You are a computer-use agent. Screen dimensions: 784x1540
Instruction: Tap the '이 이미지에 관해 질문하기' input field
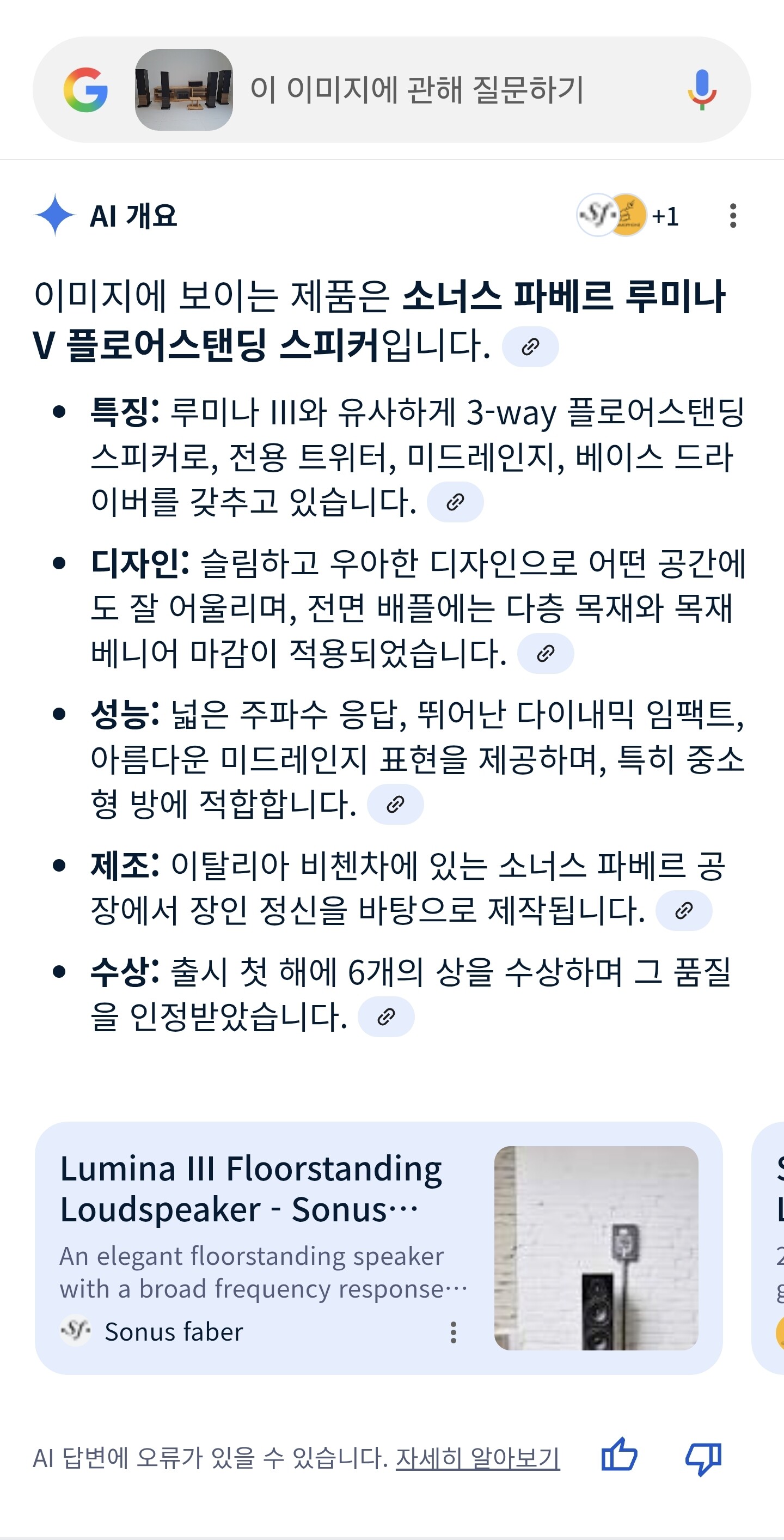417,90
